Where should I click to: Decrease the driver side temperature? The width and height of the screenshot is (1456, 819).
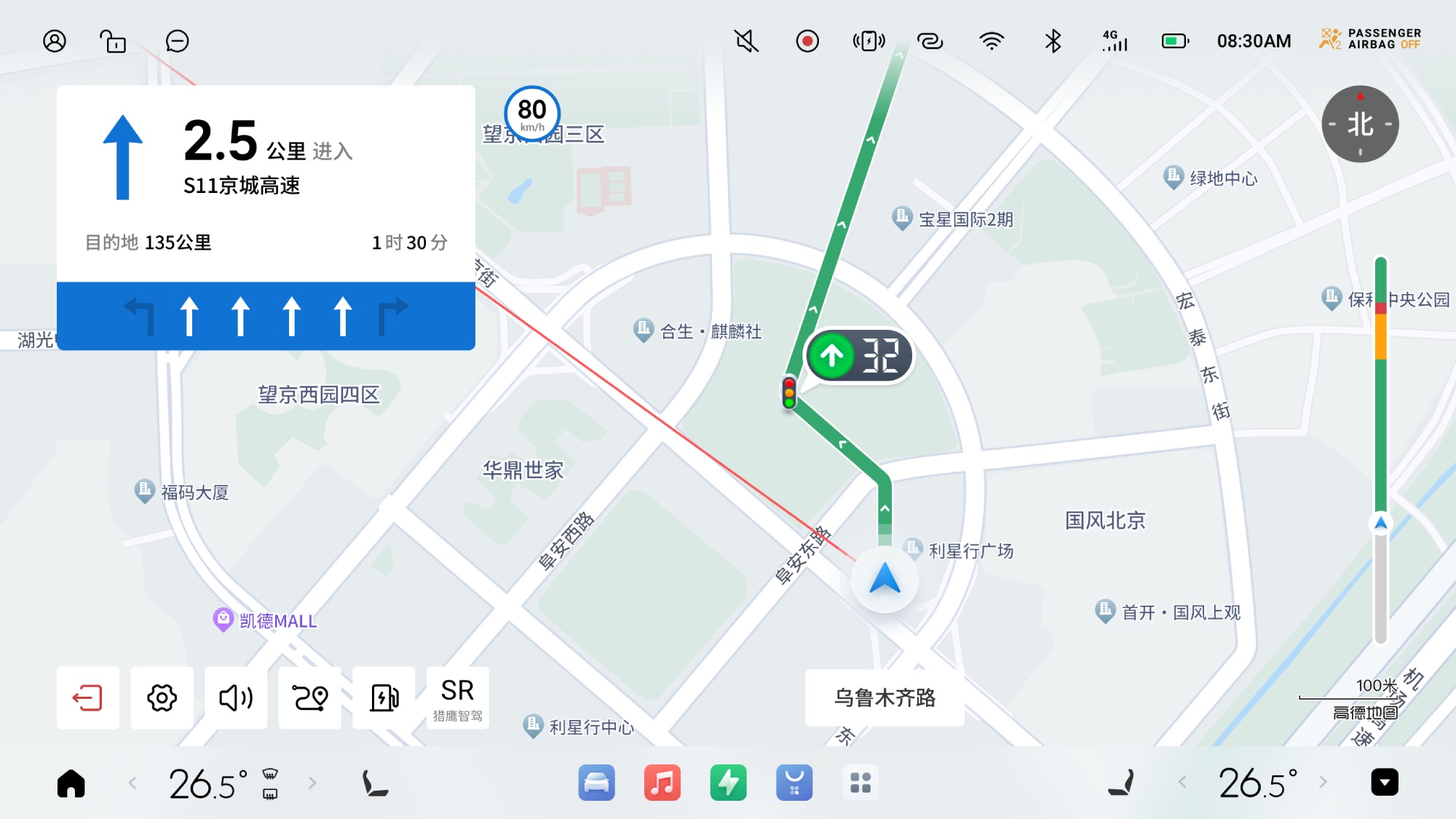click(x=132, y=783)
